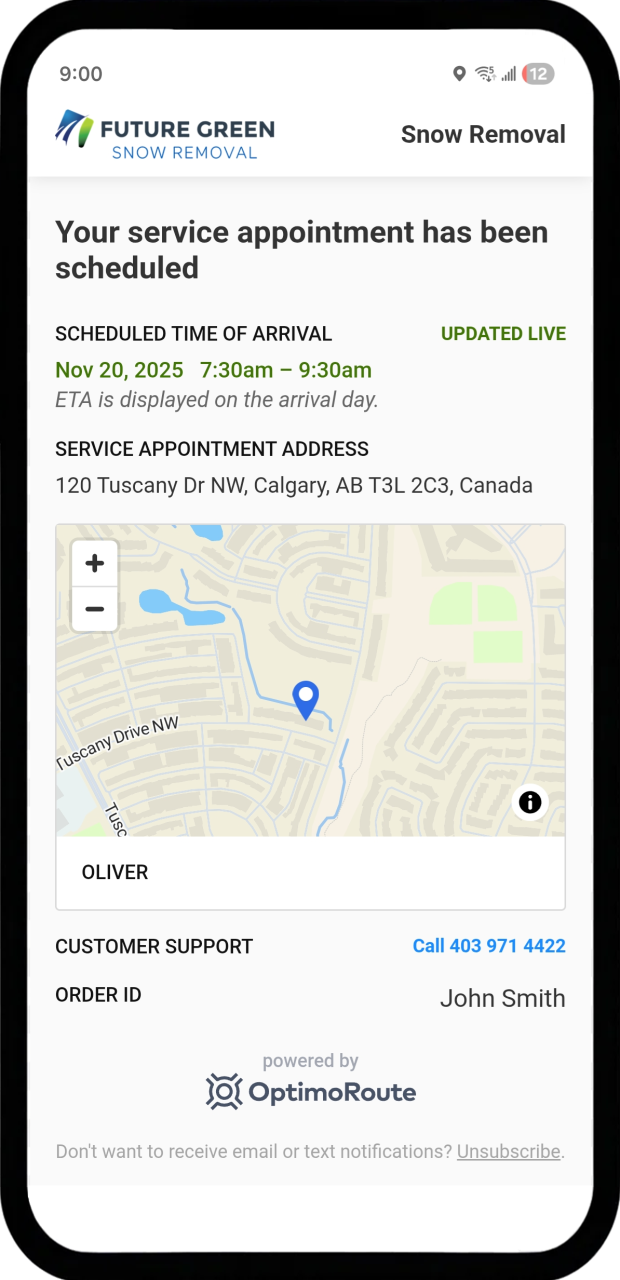Zoom in on the map
The height and width of the screenshot is (1280, 620).
click(x=95, y=564)
